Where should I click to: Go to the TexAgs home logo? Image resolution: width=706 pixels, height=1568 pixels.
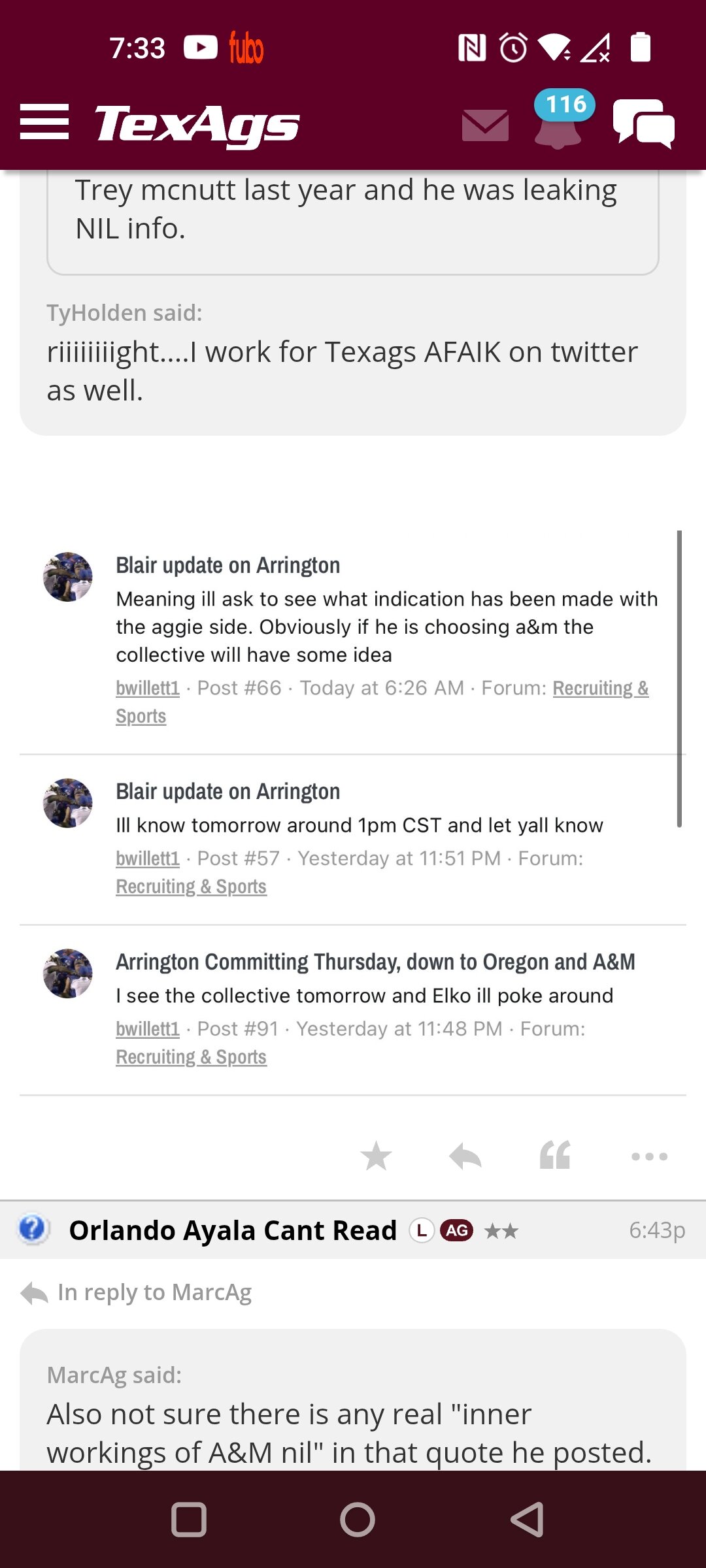pyautogui.click(x=197, y=124)
